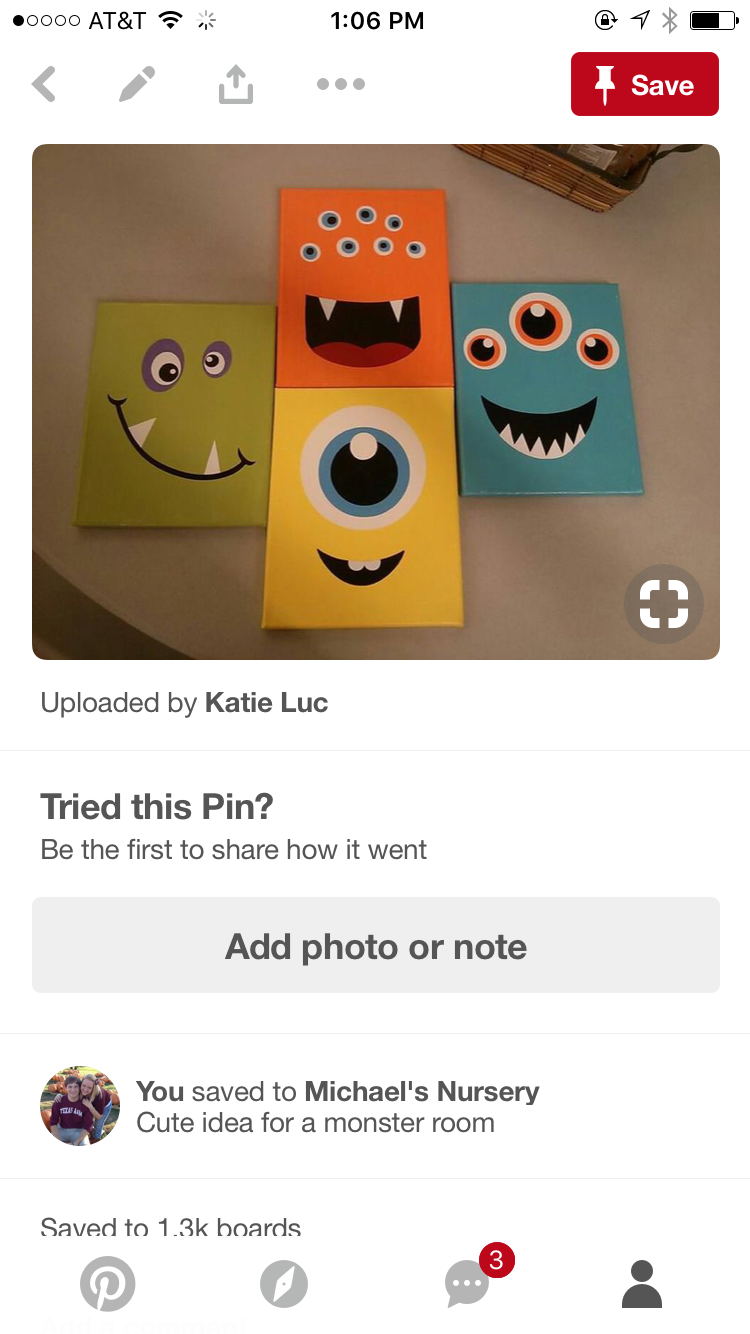Open notifications and messages tab

click(x=467, y=1283)
